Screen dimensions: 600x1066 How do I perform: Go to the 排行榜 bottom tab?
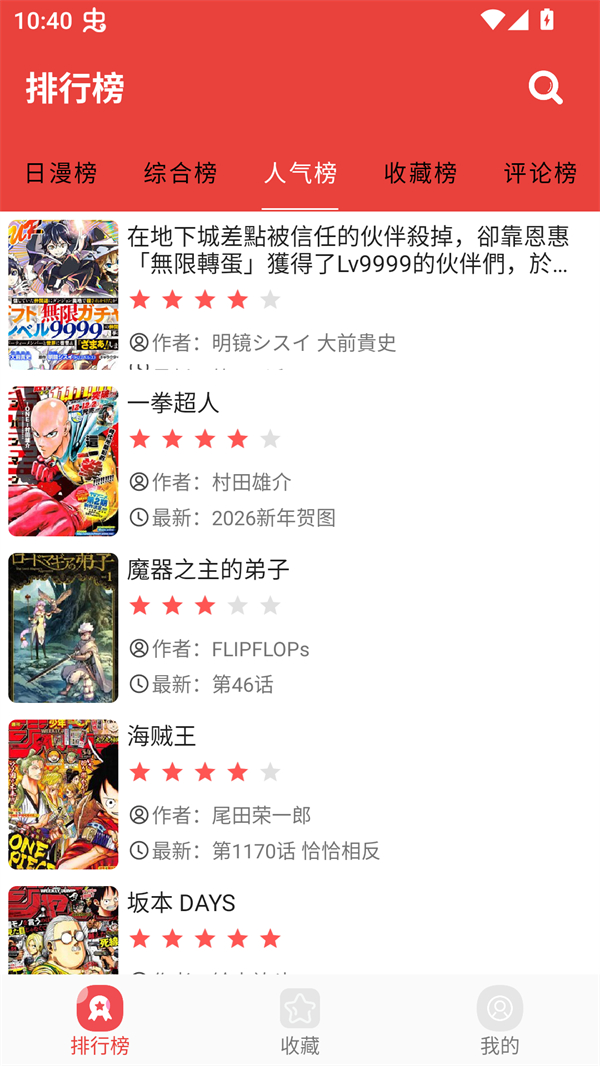click(x=100, y=1020)
